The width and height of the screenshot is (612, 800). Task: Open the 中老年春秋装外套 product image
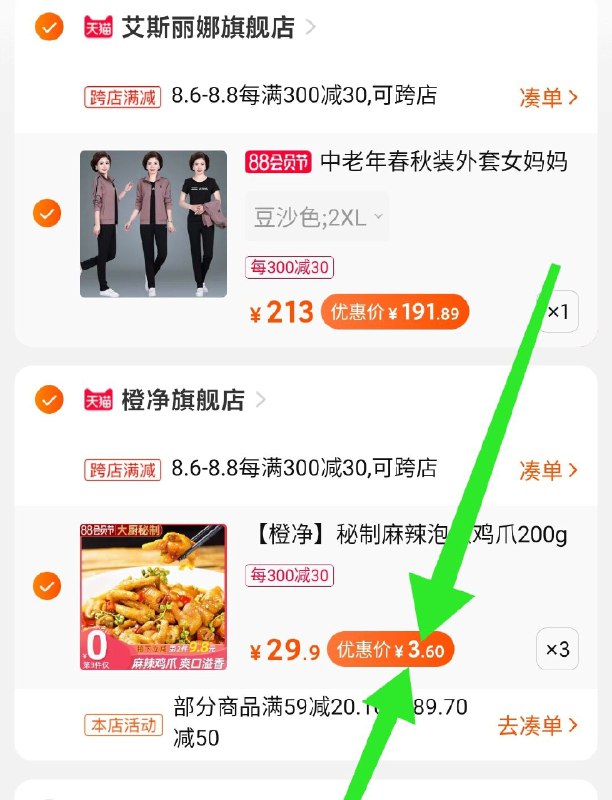click(x=153, y=224)
